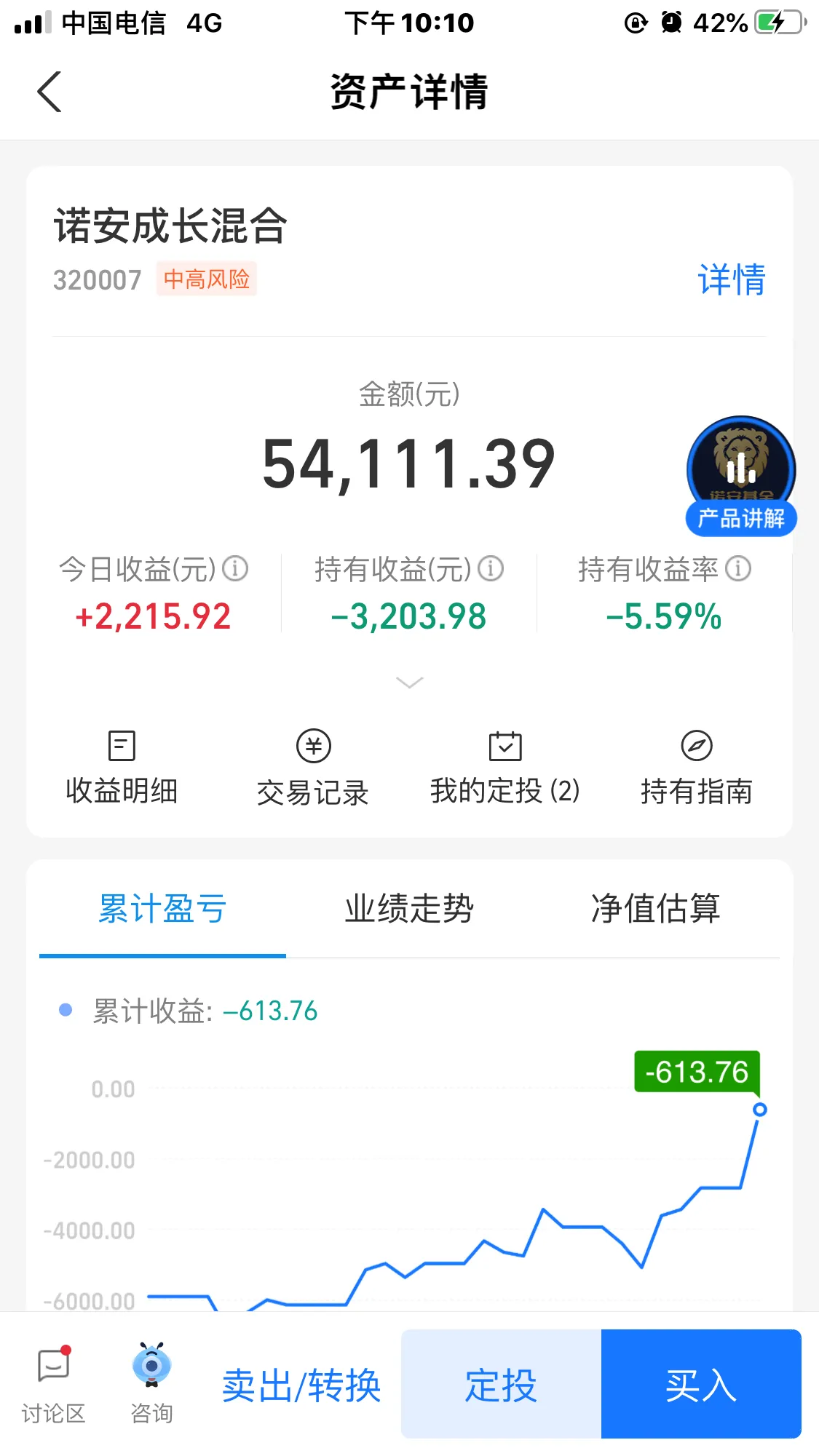The width and height of the screenshot is (819, 1456).
Task: Tap the 定投 button
Action: pyautogui.click(x=502, y=1384)
